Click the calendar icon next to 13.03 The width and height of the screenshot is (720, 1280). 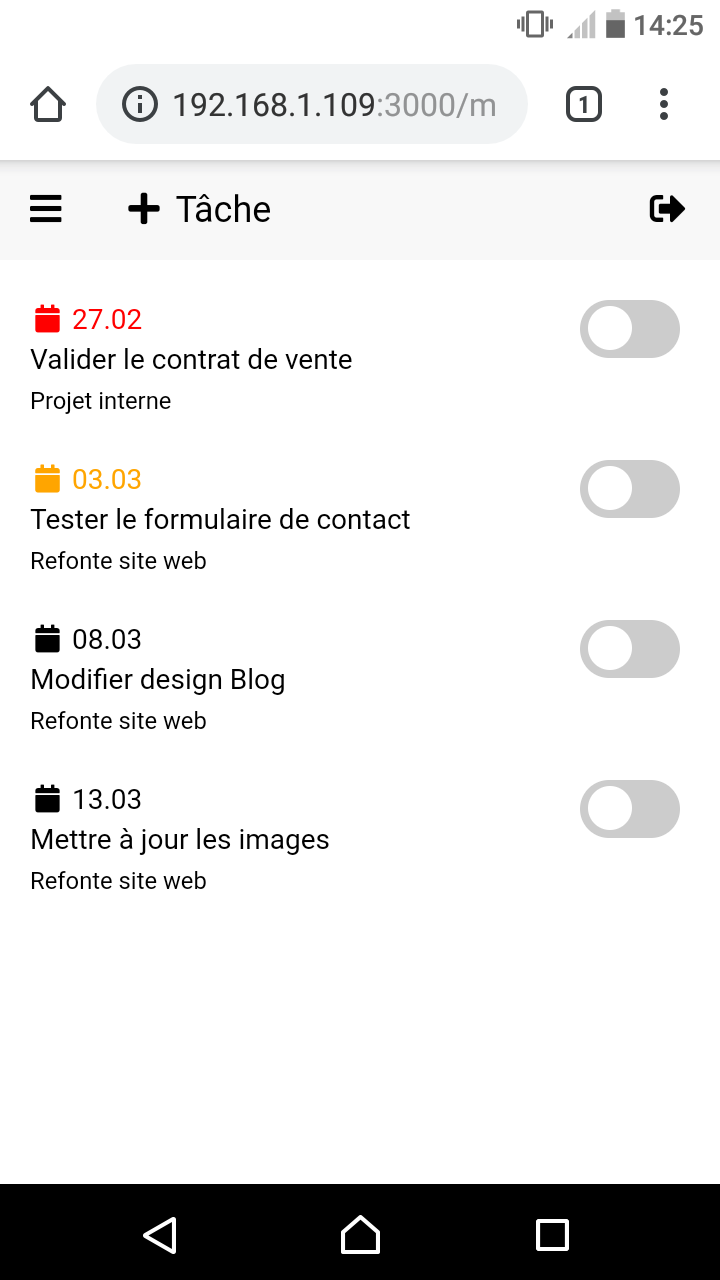[46, 798]
